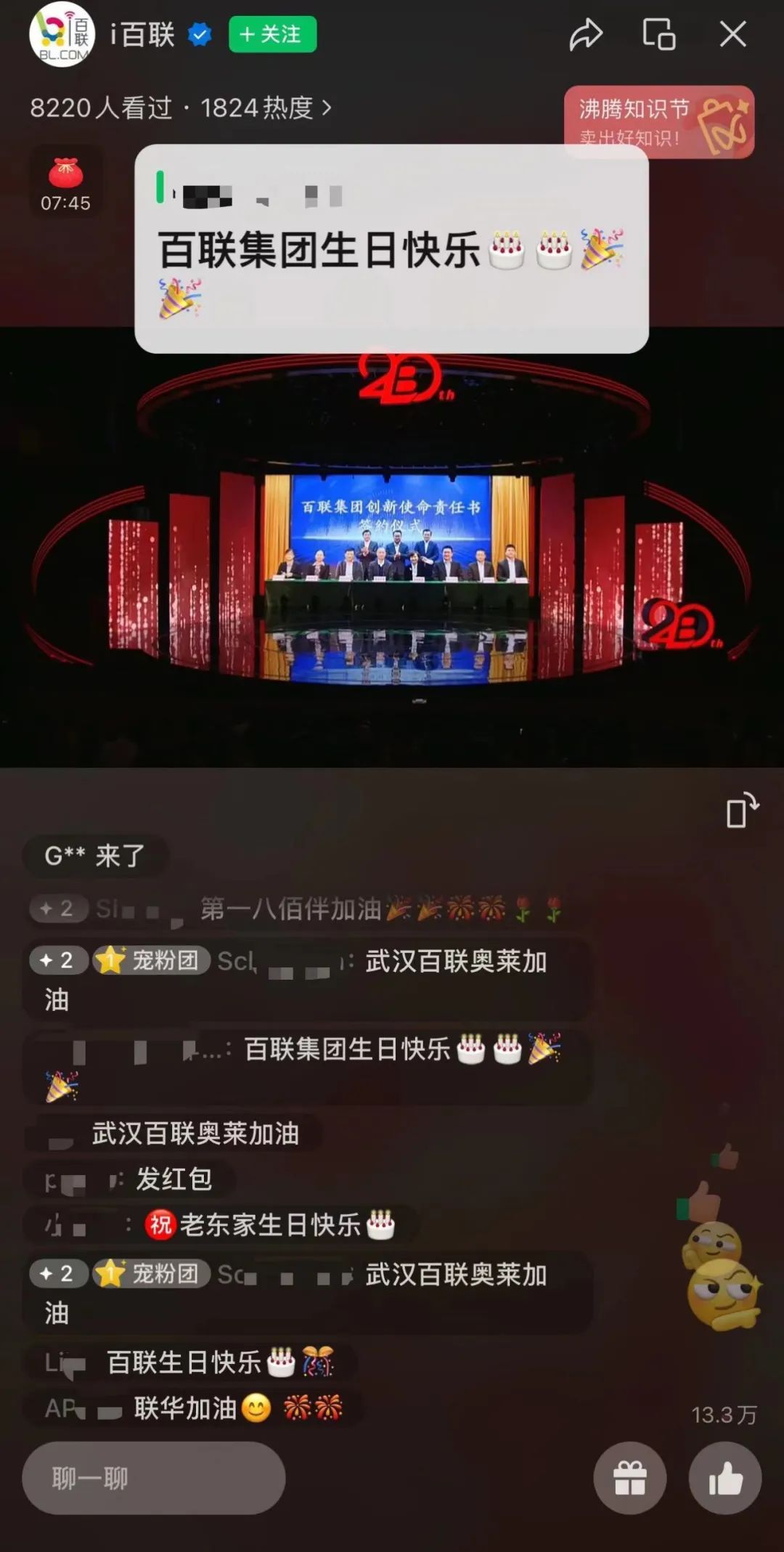The image size is (784, 1552).
Task: Open the 沸腾知识节 promo banner
Action: coord(658,122)
